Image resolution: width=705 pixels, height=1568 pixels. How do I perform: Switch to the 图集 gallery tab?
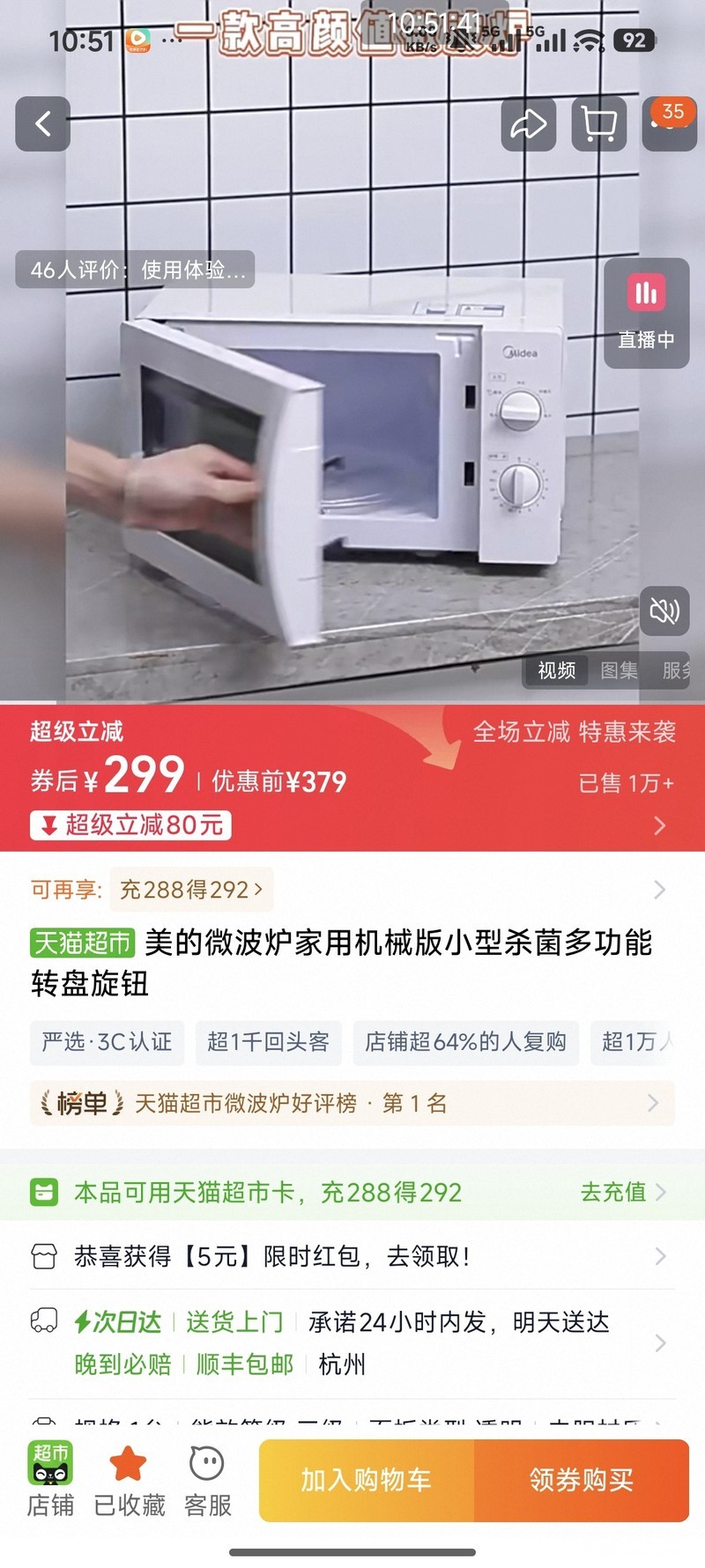coord(619,670)
